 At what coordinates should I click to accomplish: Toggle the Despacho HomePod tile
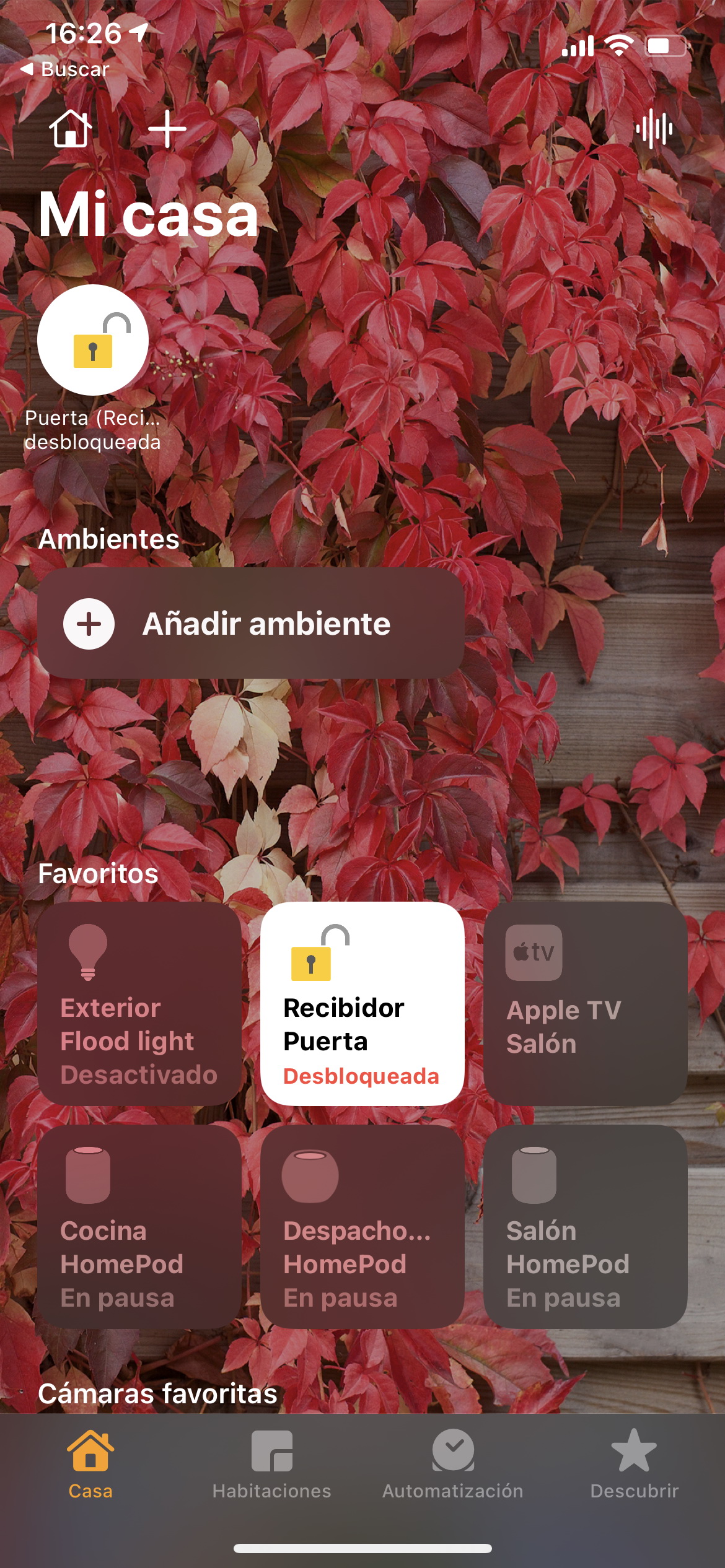coord(362,1226)
